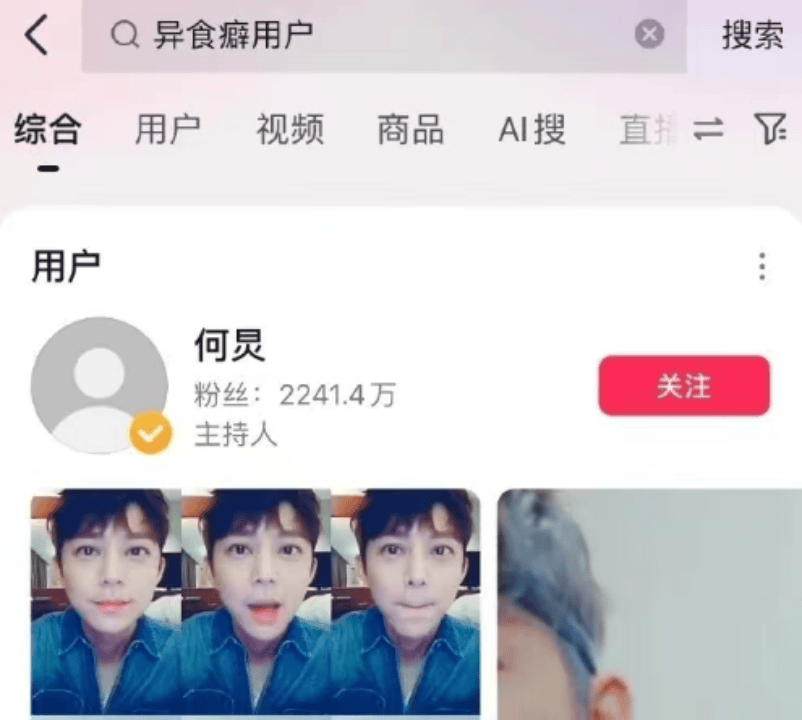This screenshot has height=720, width=802.
Task: Switch to the 商品 tab
Action: (x=410, y=129)
